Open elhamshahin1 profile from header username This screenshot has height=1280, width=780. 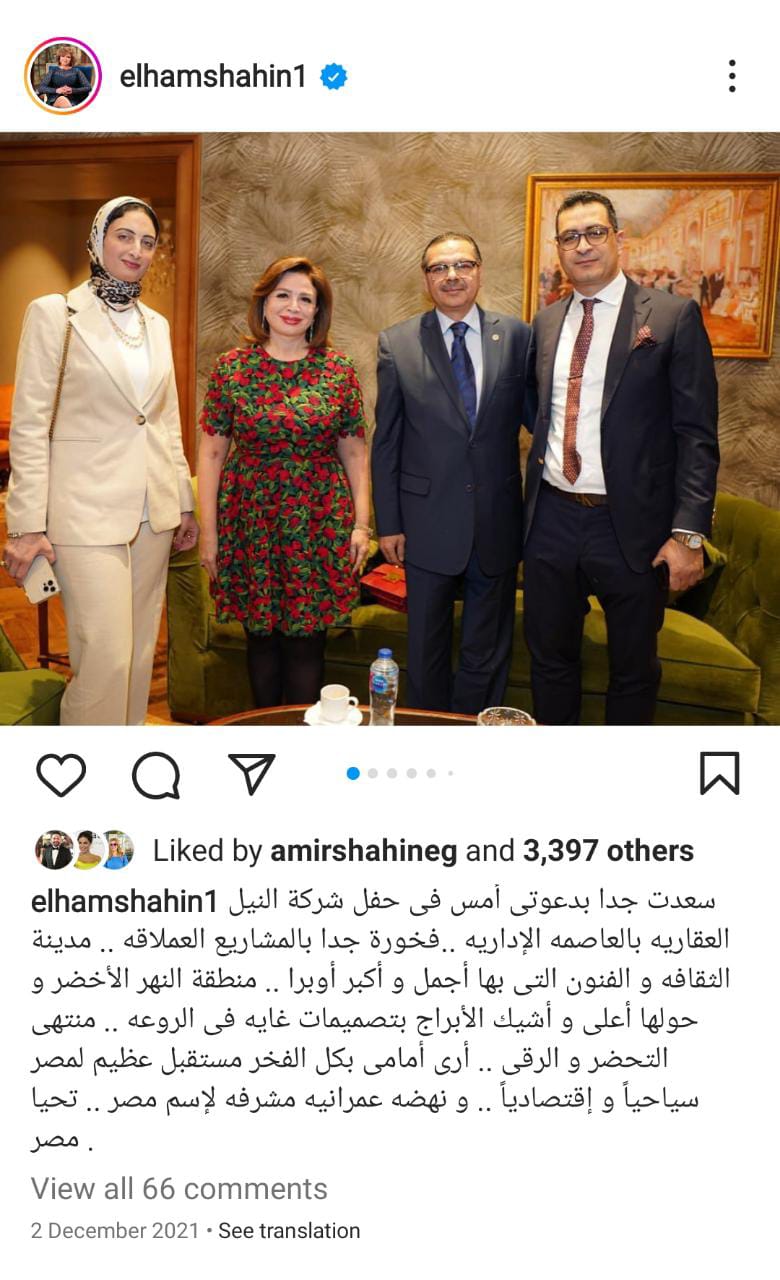tap(212, 76)
